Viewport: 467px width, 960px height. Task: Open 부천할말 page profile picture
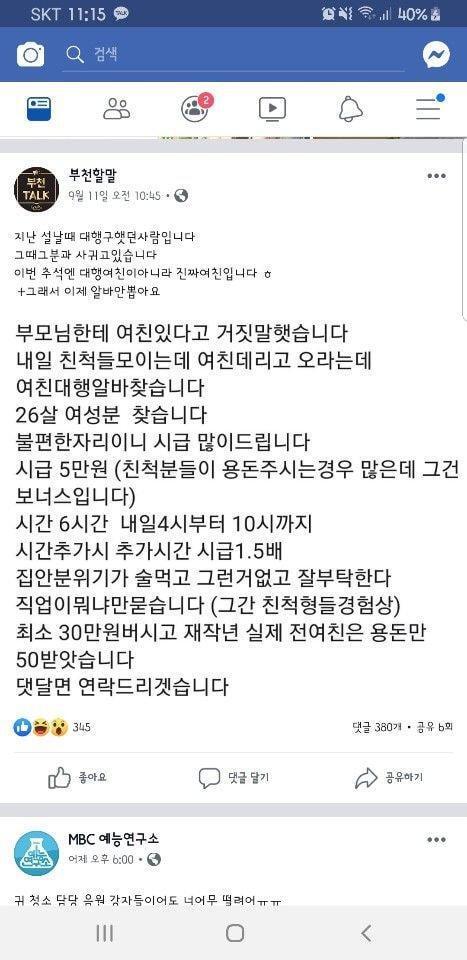[37, 189]
